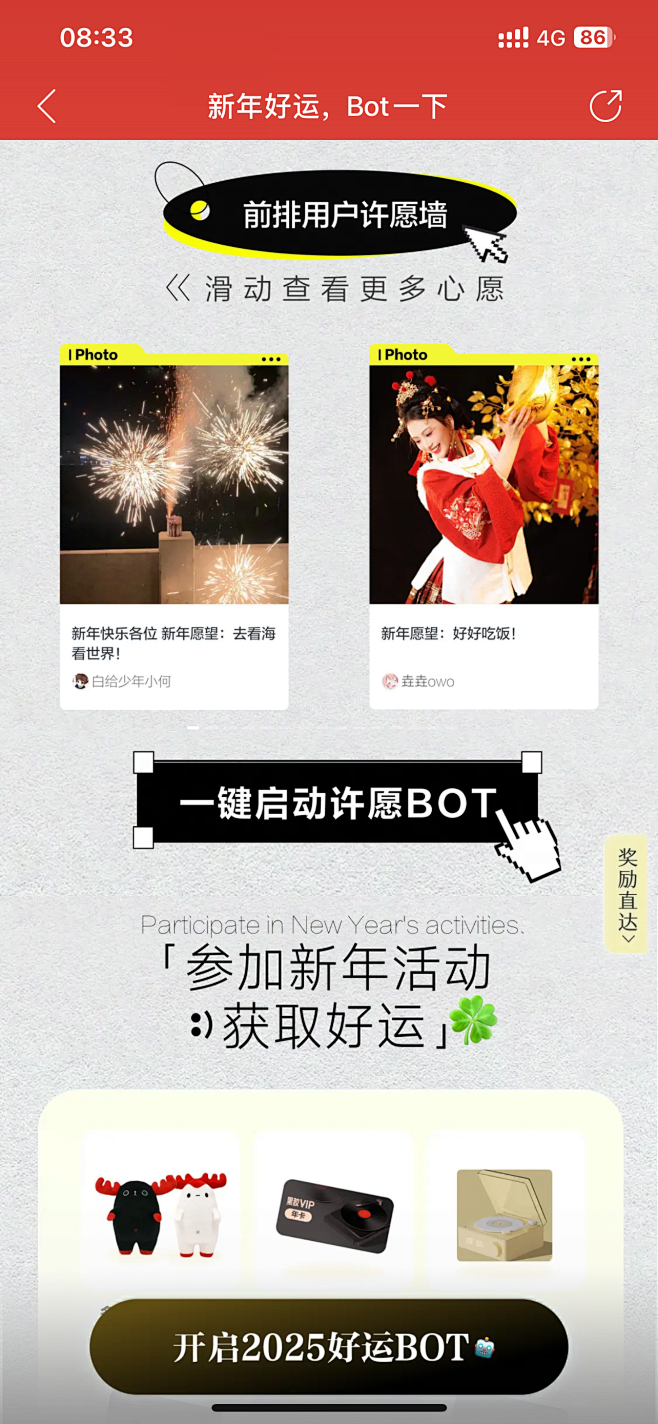Tap the 一键启动许愿BOT button

pos(337,804)
